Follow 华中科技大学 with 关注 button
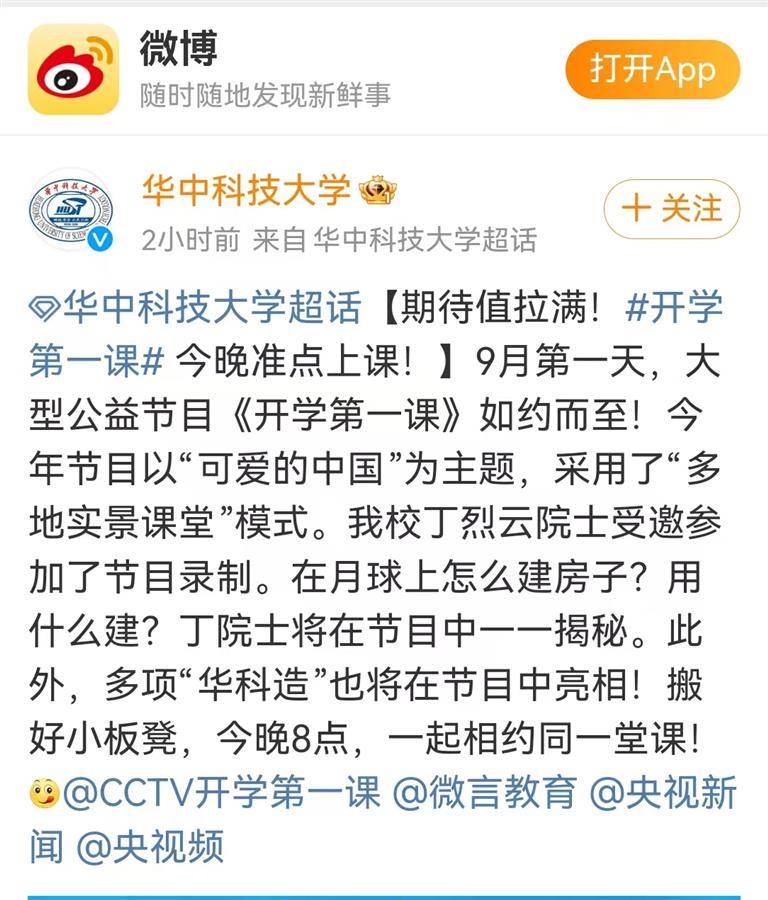 (x=671, y=208)
